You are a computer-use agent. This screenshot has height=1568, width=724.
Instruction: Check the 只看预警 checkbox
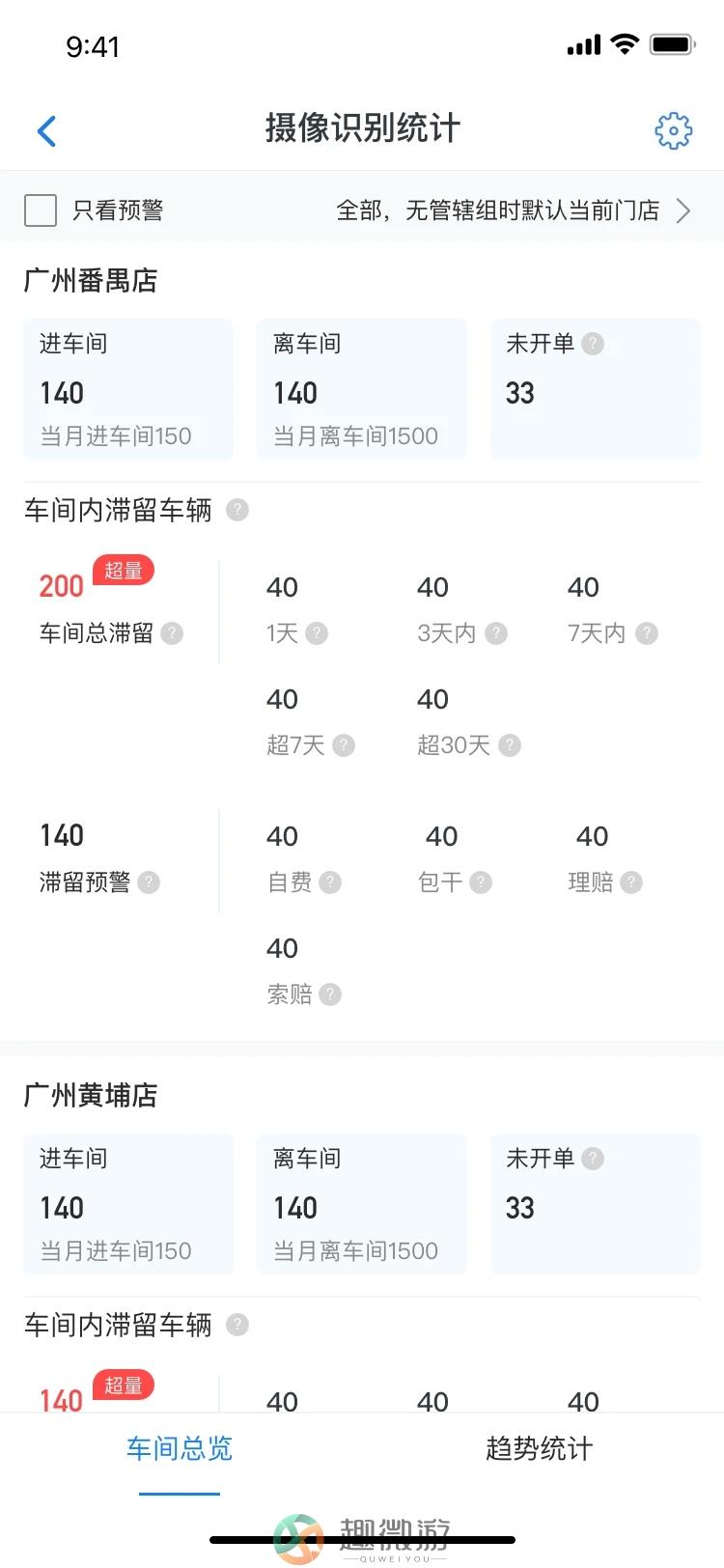point(41,210)
